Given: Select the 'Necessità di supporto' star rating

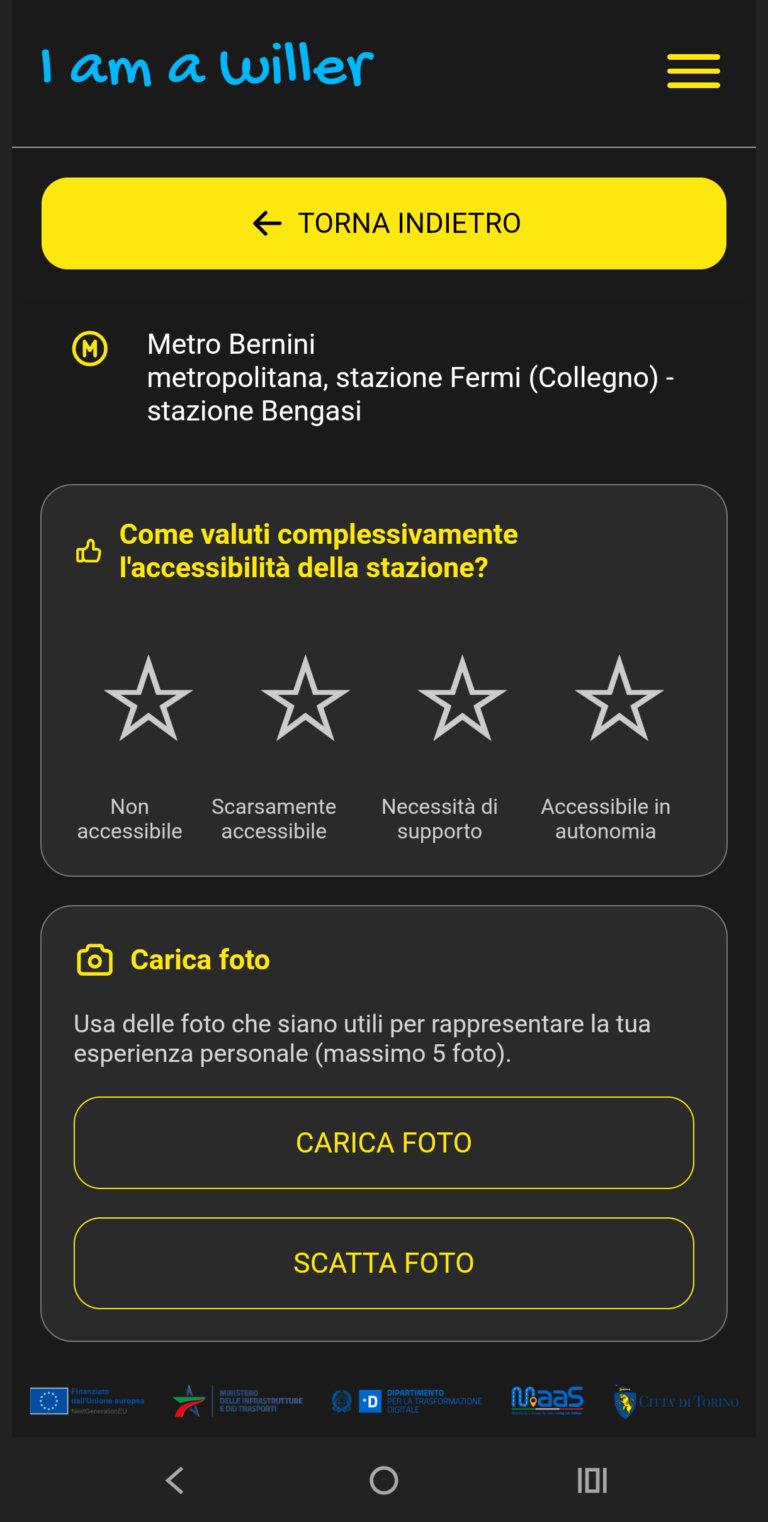Looking at the screenshot, I should 461,698.
